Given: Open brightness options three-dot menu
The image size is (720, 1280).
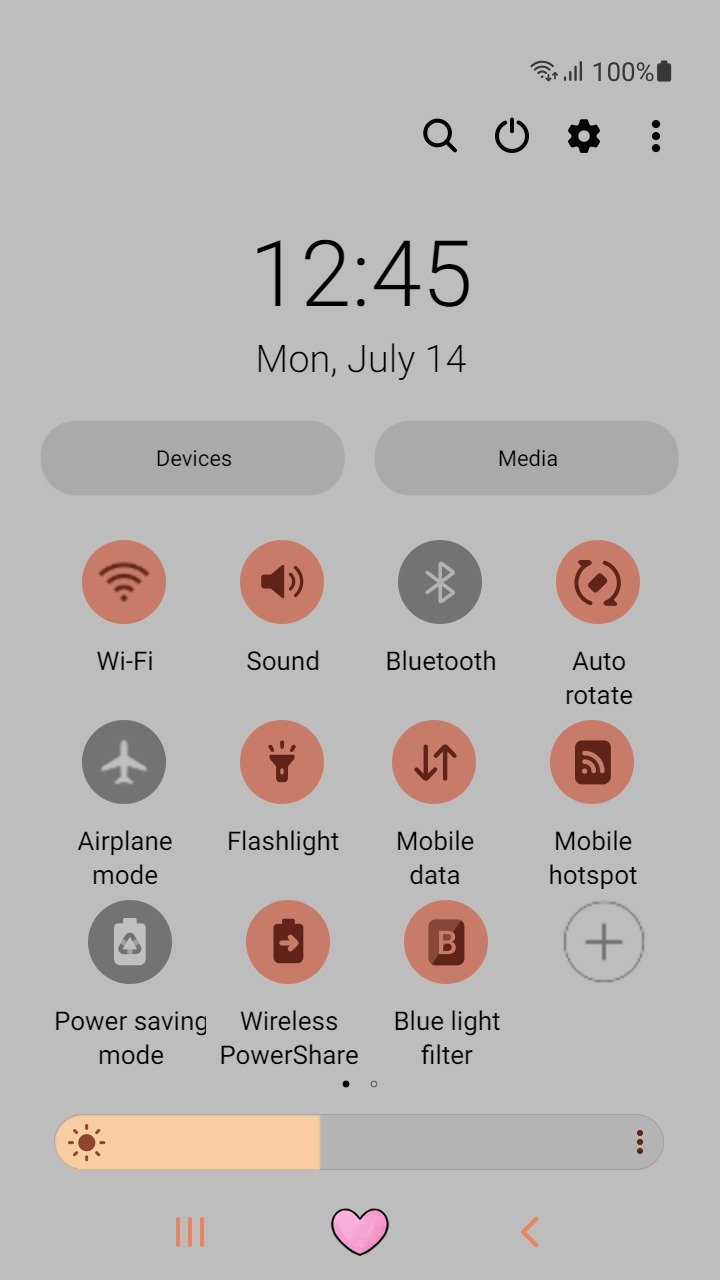Looking at the screenshot, I should (640, 1142).
